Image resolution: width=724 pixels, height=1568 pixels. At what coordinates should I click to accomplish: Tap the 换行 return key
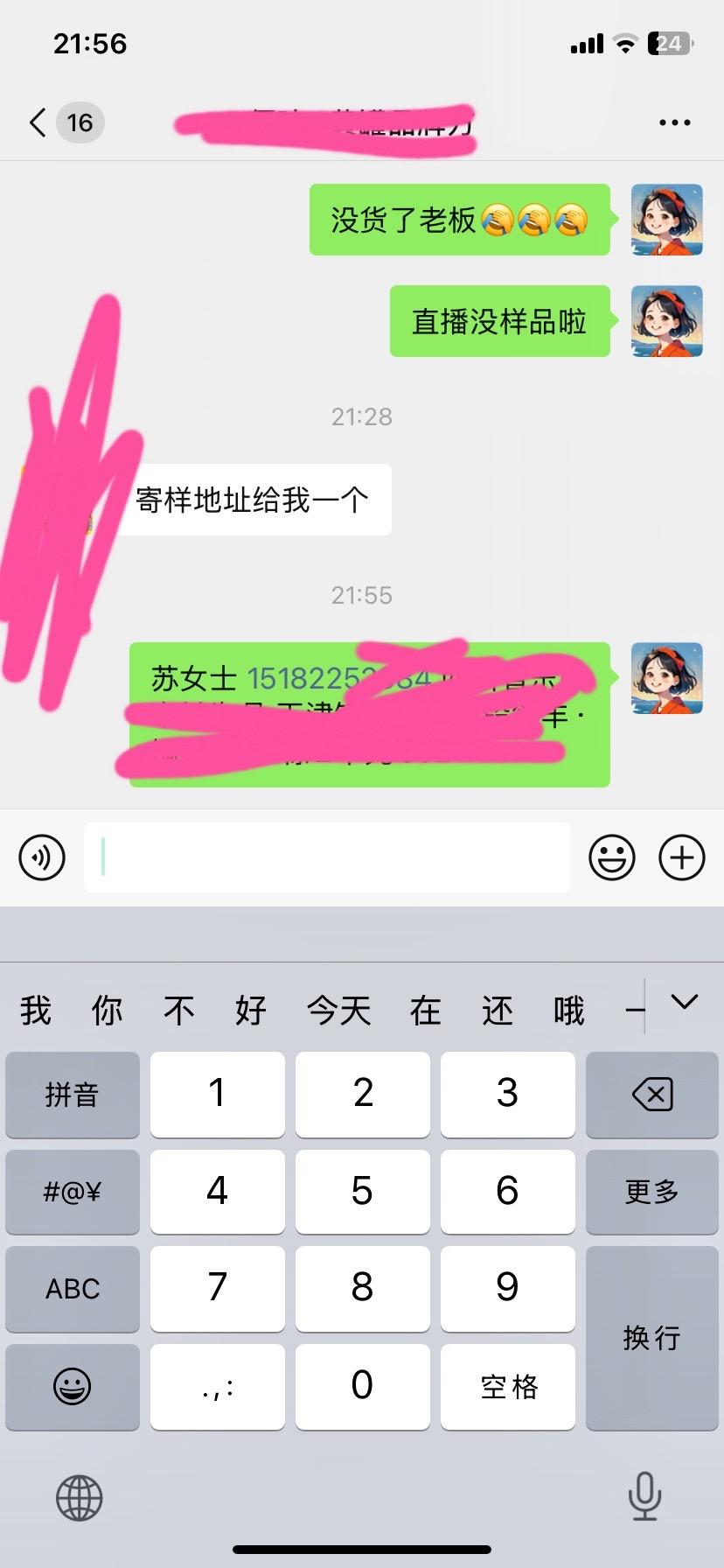tap(651, 1337)
